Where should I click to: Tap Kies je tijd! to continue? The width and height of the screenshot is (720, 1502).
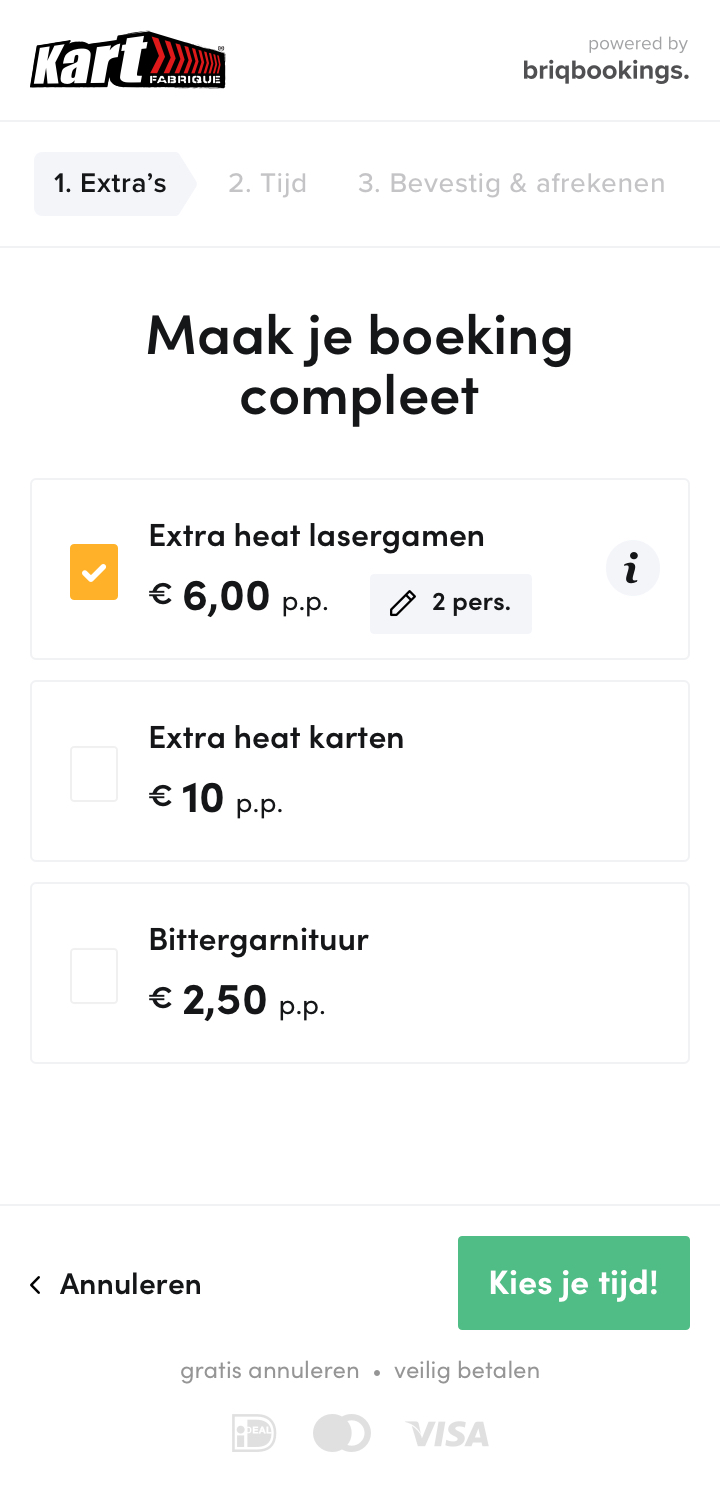(x=574, y=1283)
